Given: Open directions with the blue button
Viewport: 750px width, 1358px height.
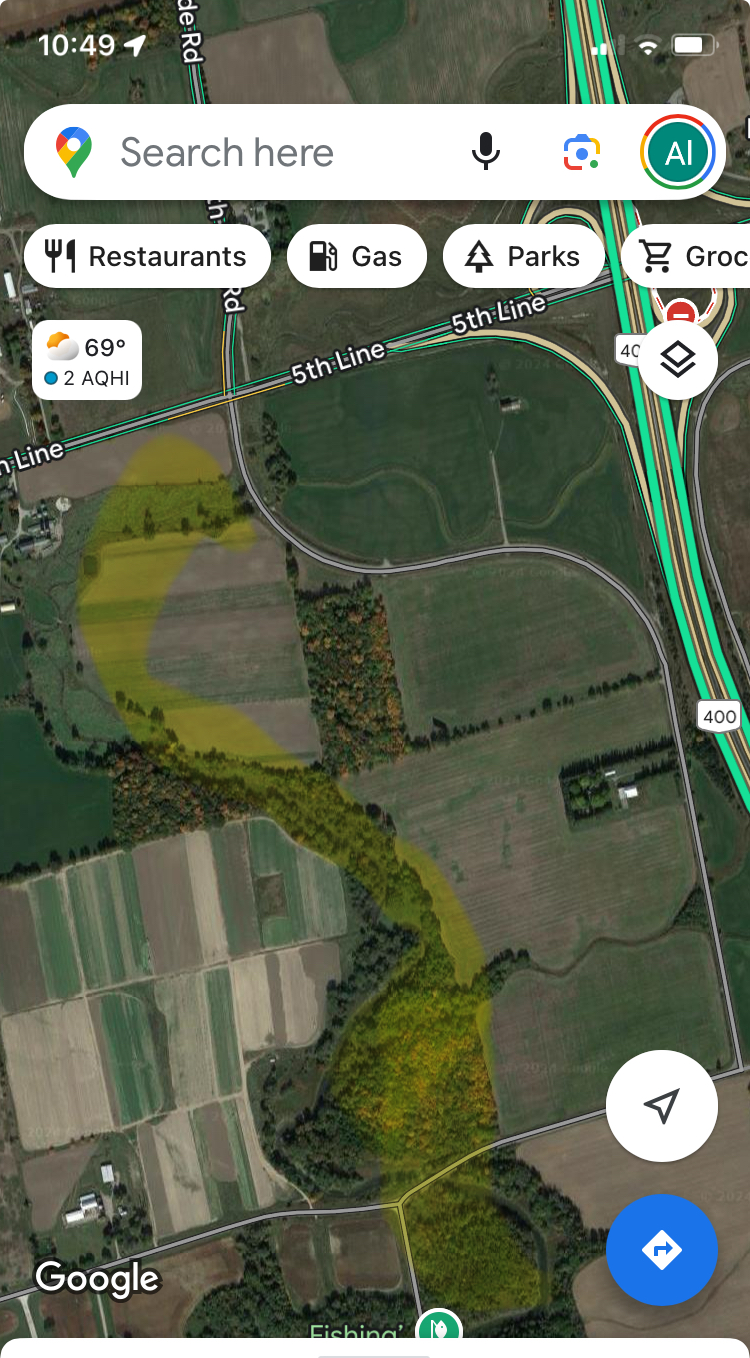Looking at the screenshot, I should point(662,1250).
